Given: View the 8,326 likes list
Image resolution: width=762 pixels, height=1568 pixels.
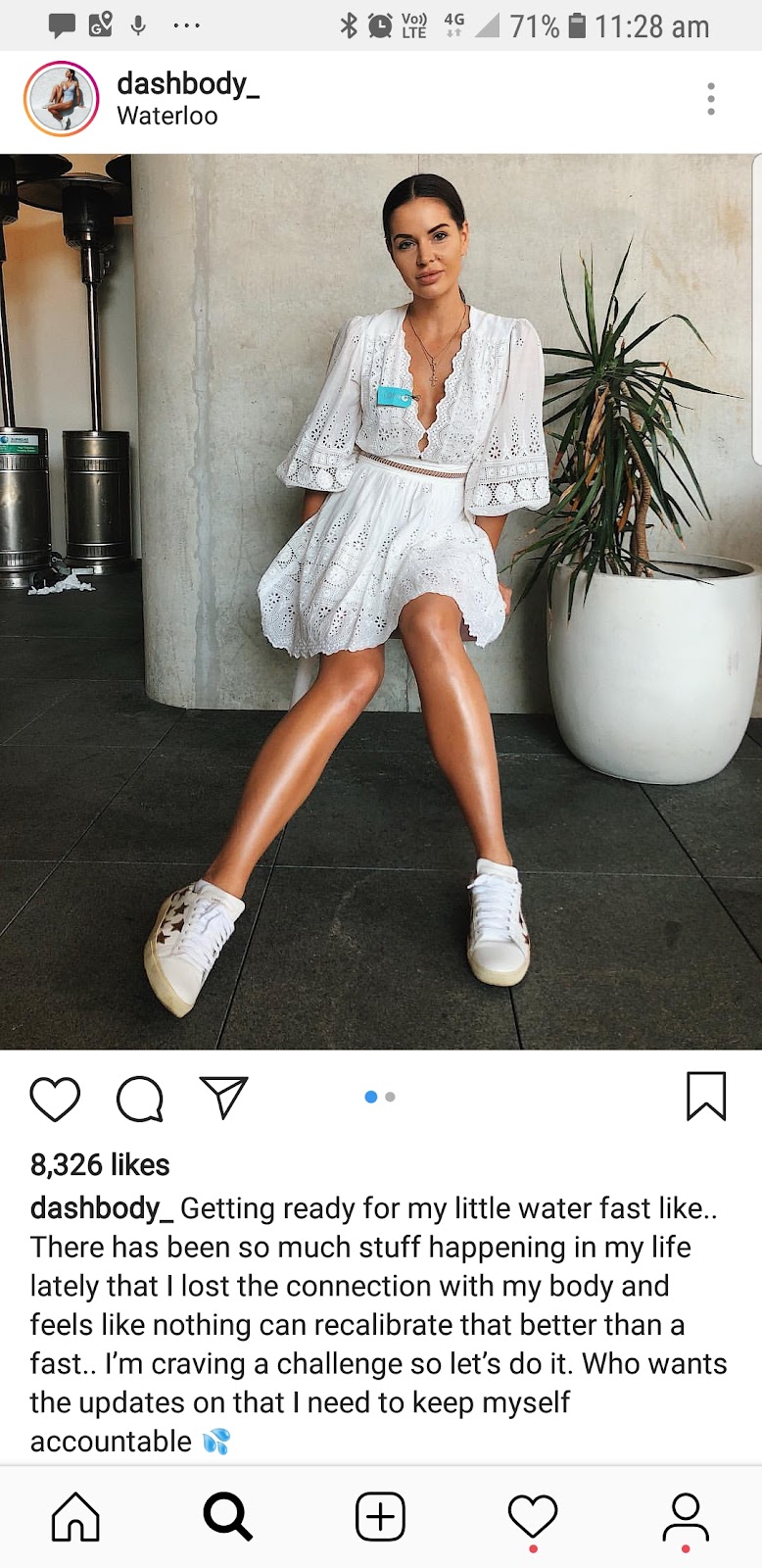Looking at the screenshot, I should pyautogui.click(x=100, y=1165).
